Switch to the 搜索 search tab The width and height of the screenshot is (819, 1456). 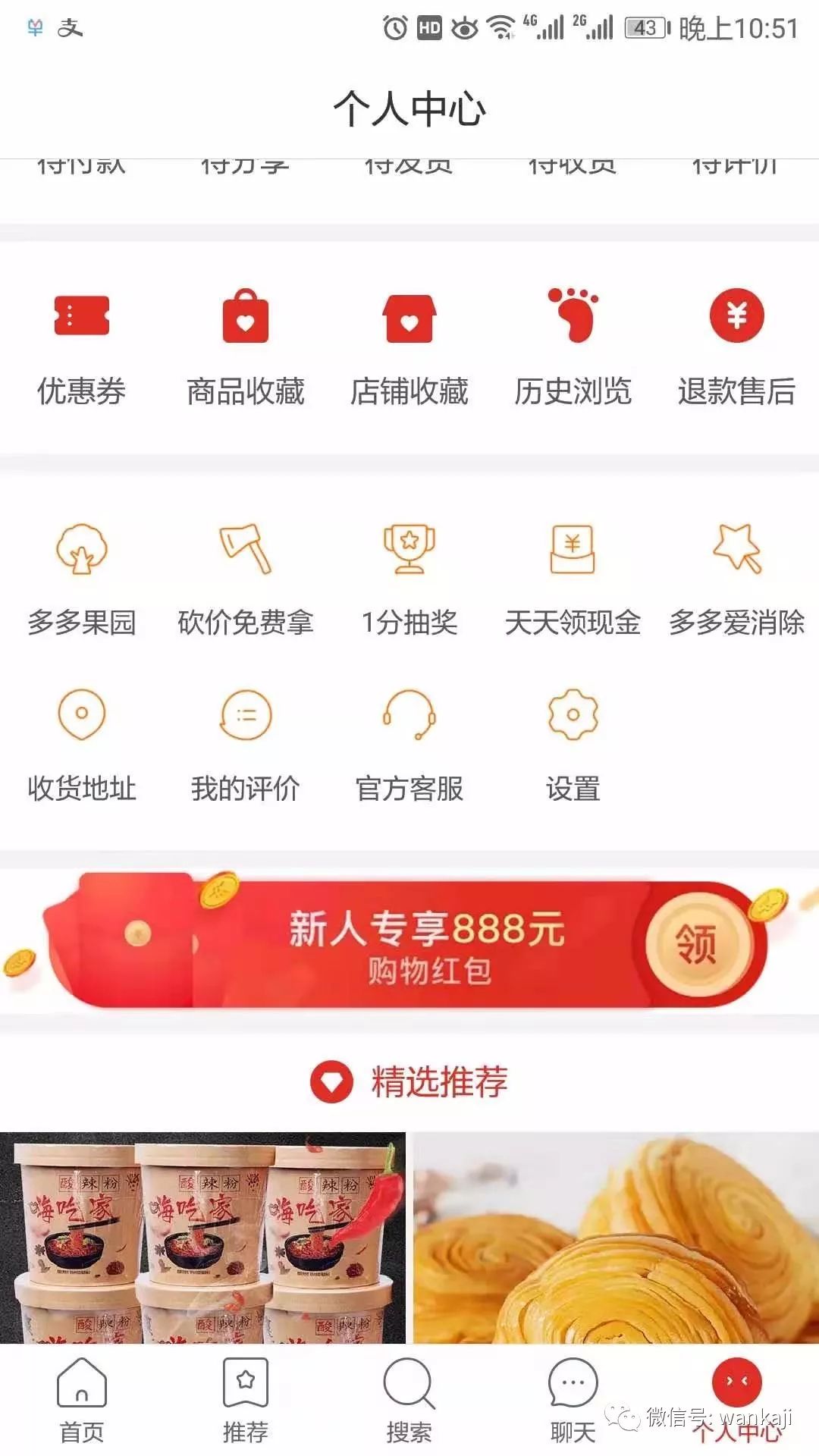(409, 1400)
